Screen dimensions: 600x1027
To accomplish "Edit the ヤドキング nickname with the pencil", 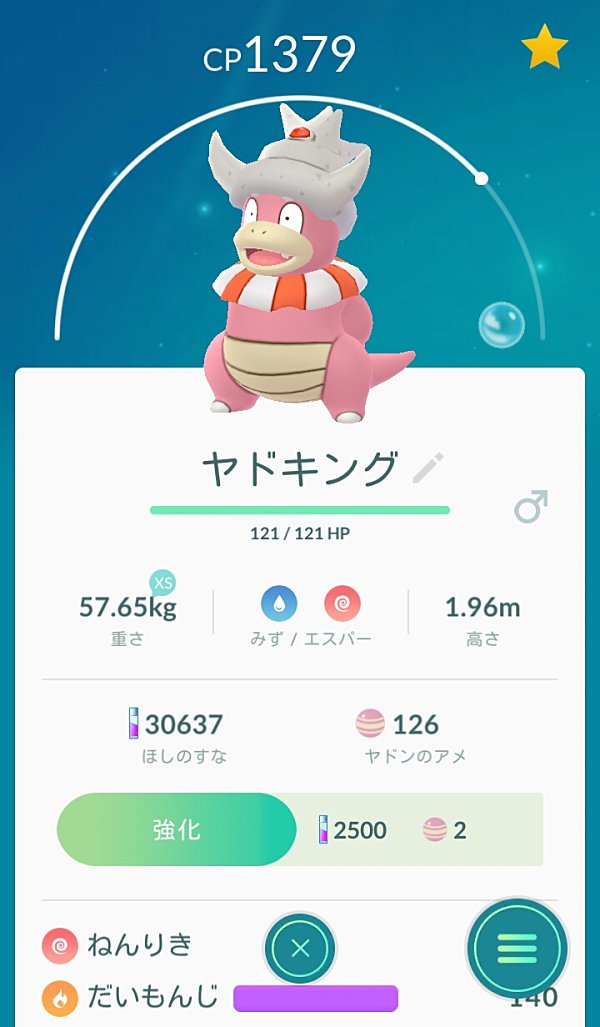I will point(428,468).
